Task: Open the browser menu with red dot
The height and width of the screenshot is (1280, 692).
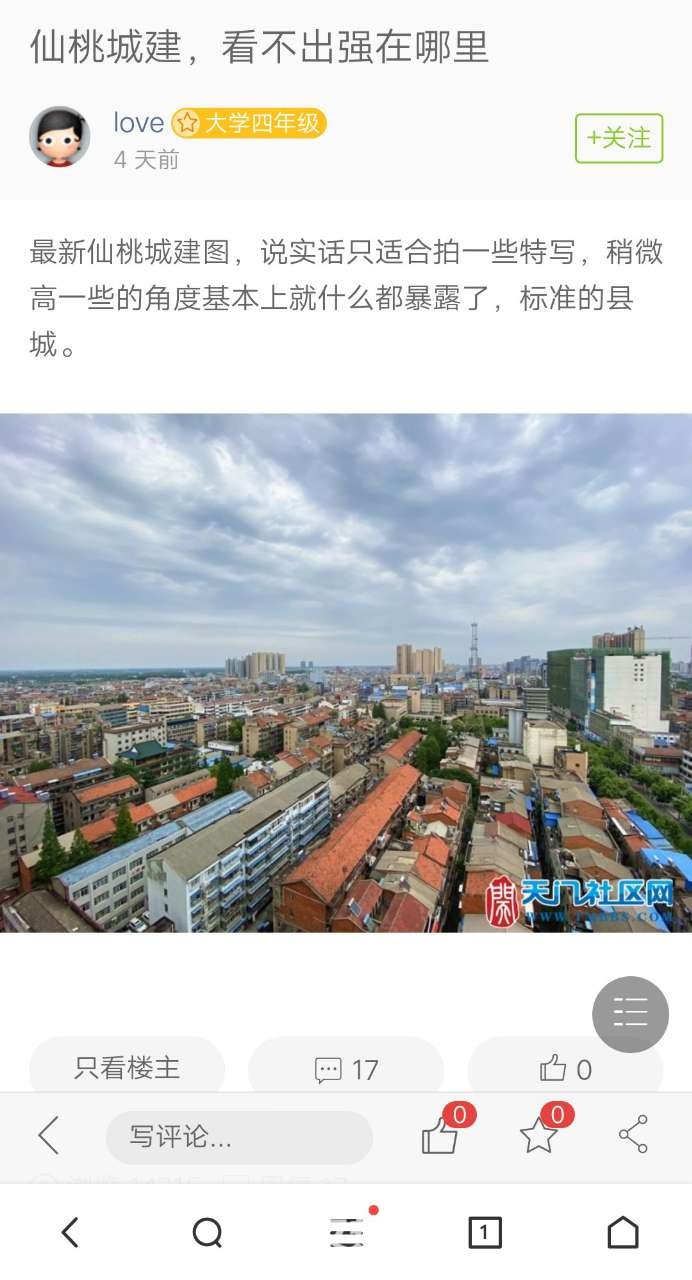Action: tap(346, 1233)
